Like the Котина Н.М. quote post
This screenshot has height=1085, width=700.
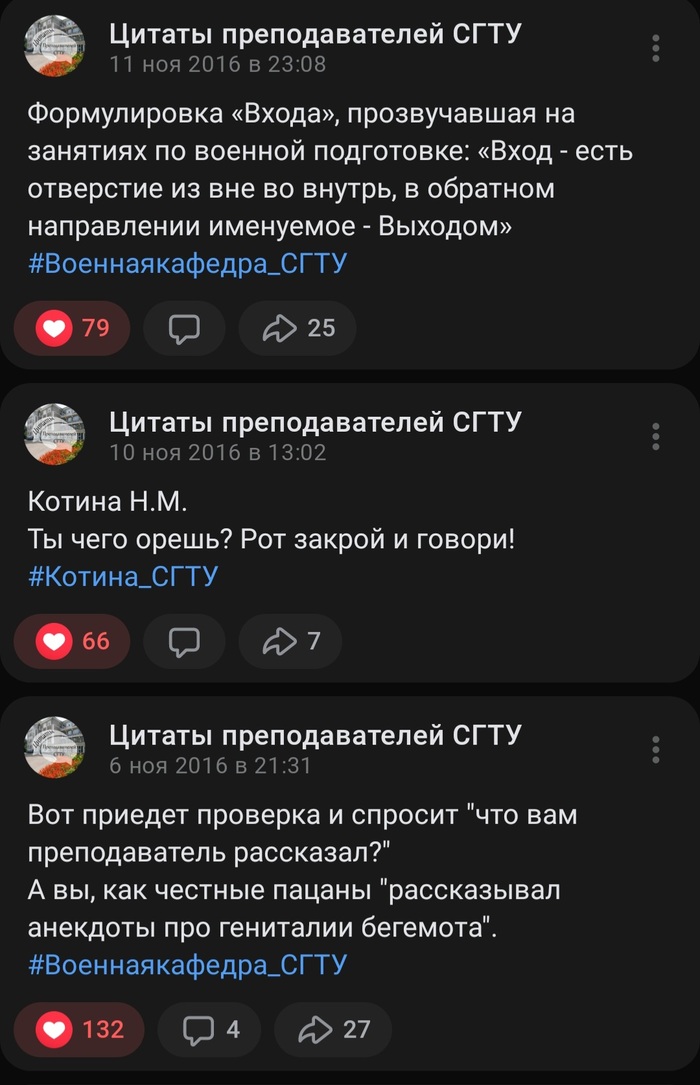coord(72,640)
